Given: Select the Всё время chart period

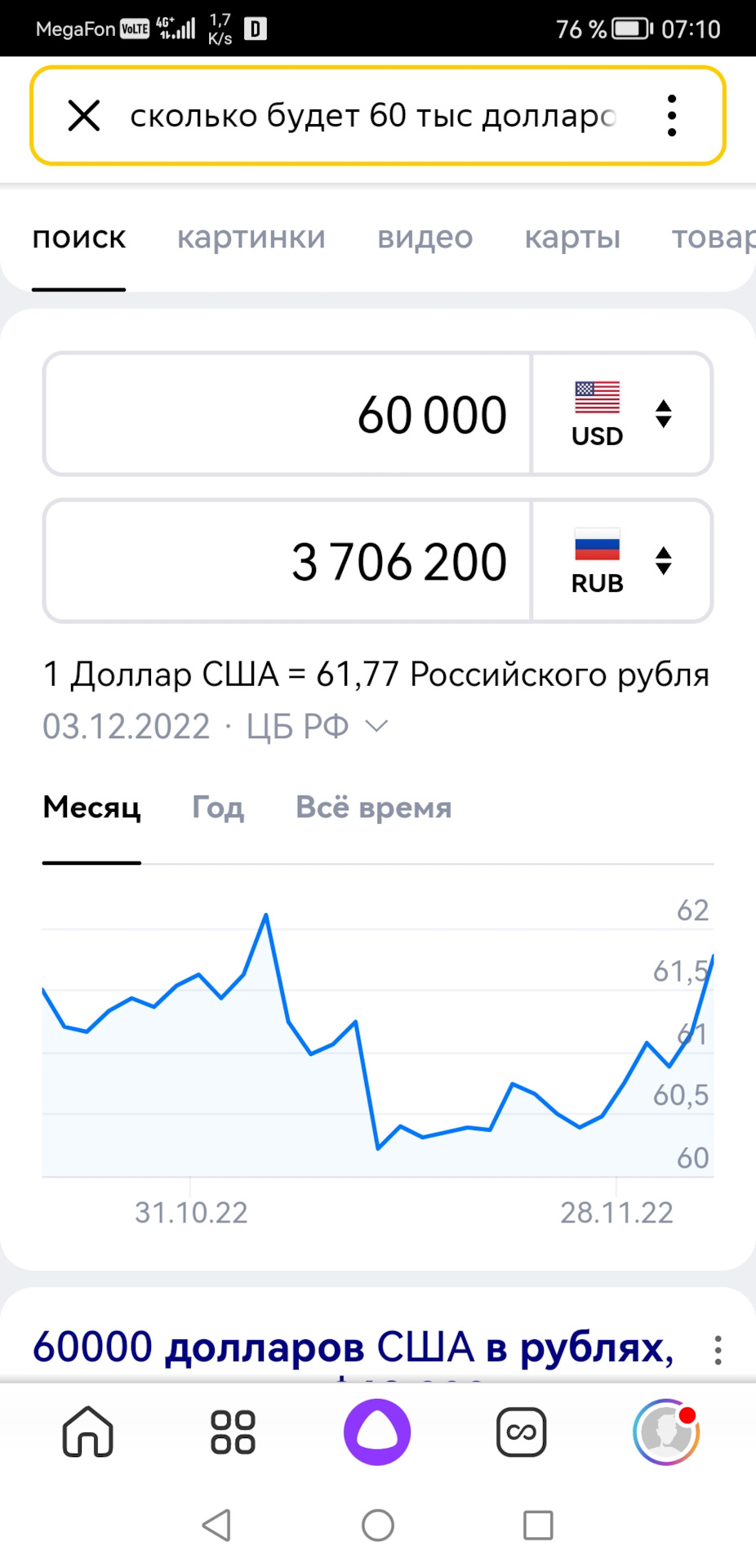Looking at the screenshot, I should (373, 808).
